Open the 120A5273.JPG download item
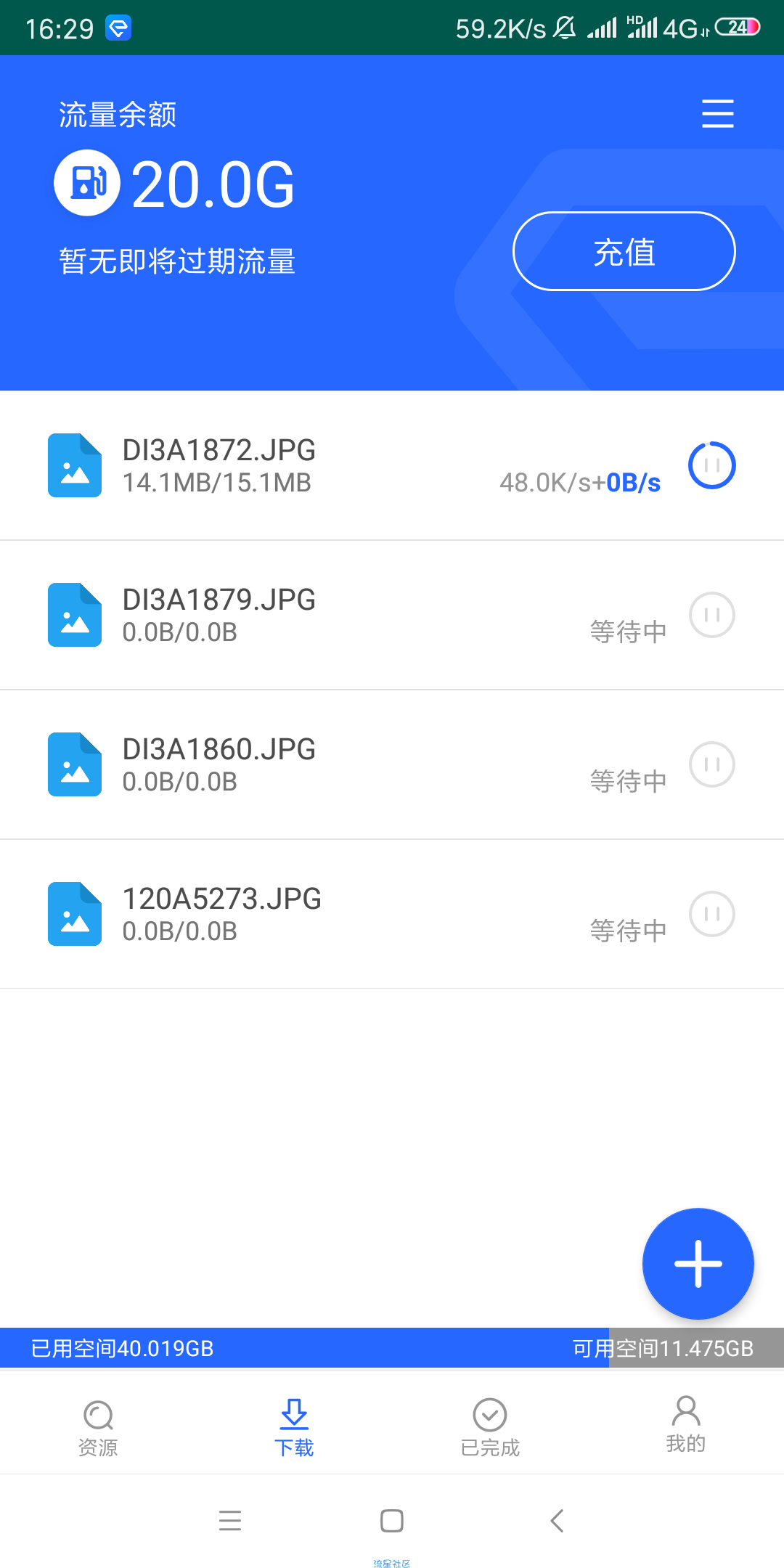 (392, 914)
